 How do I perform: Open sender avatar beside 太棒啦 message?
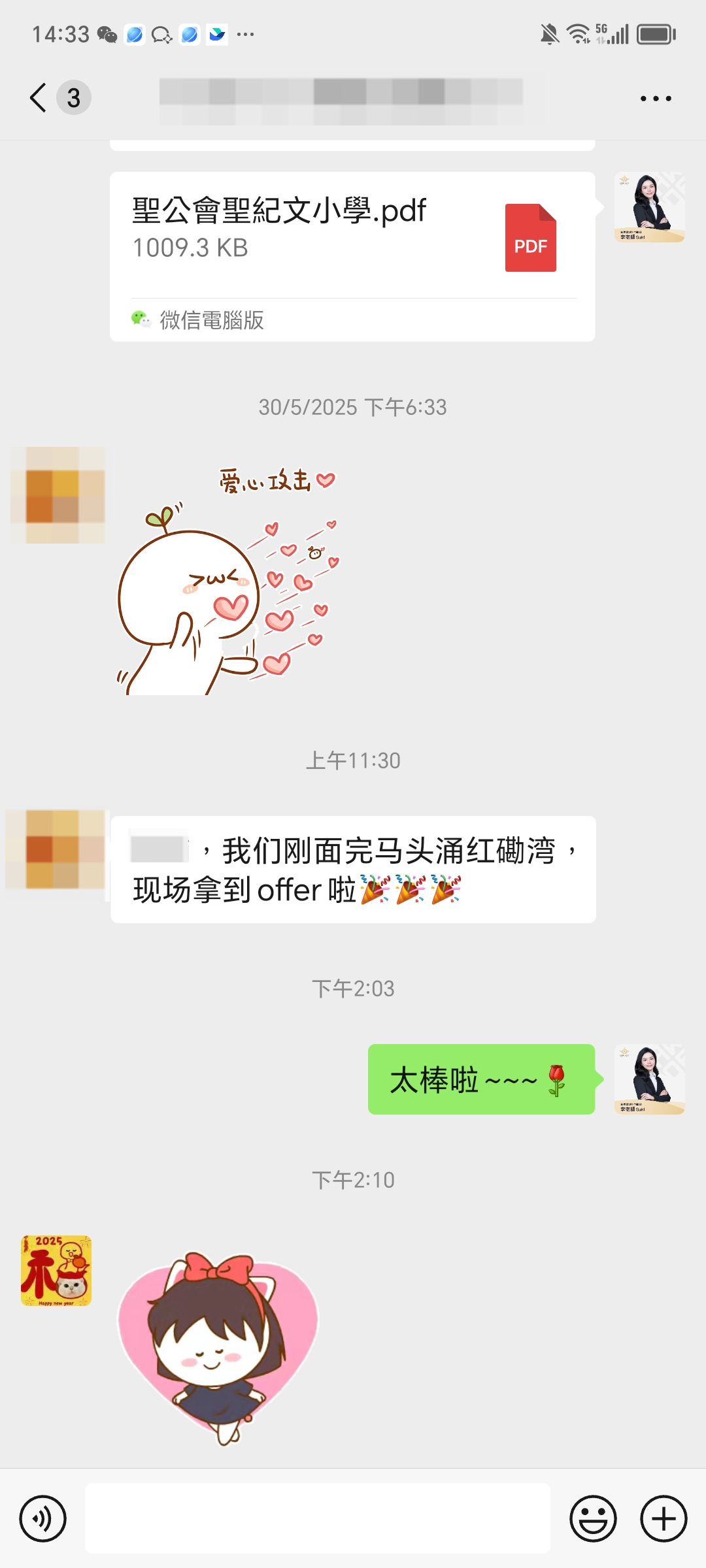(x=650, y=1079)
